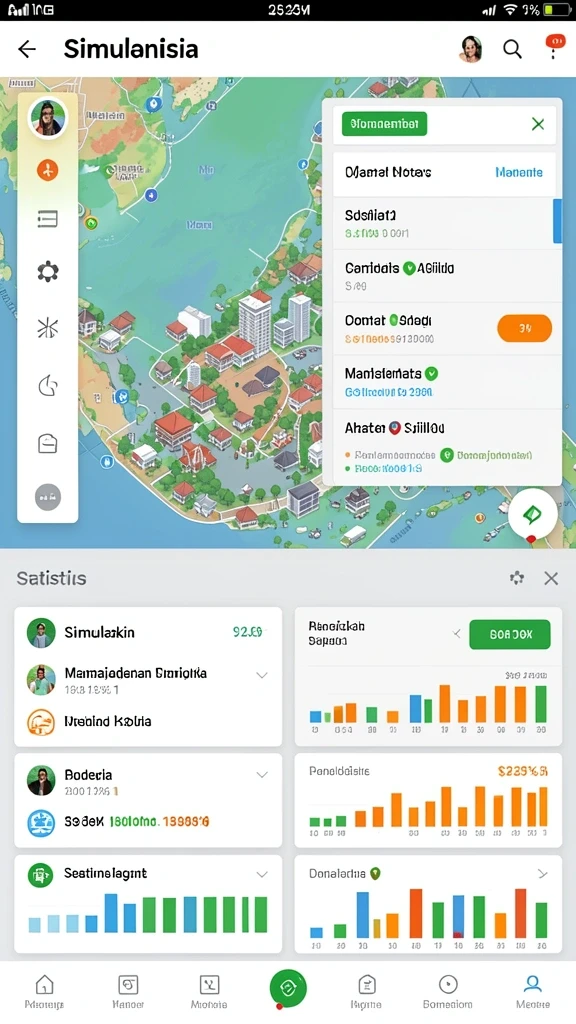The width and height of the screenshot is (576, 1024).
Task: Expand the Mamajadenan Srarioka row
Action: point(262,675)
